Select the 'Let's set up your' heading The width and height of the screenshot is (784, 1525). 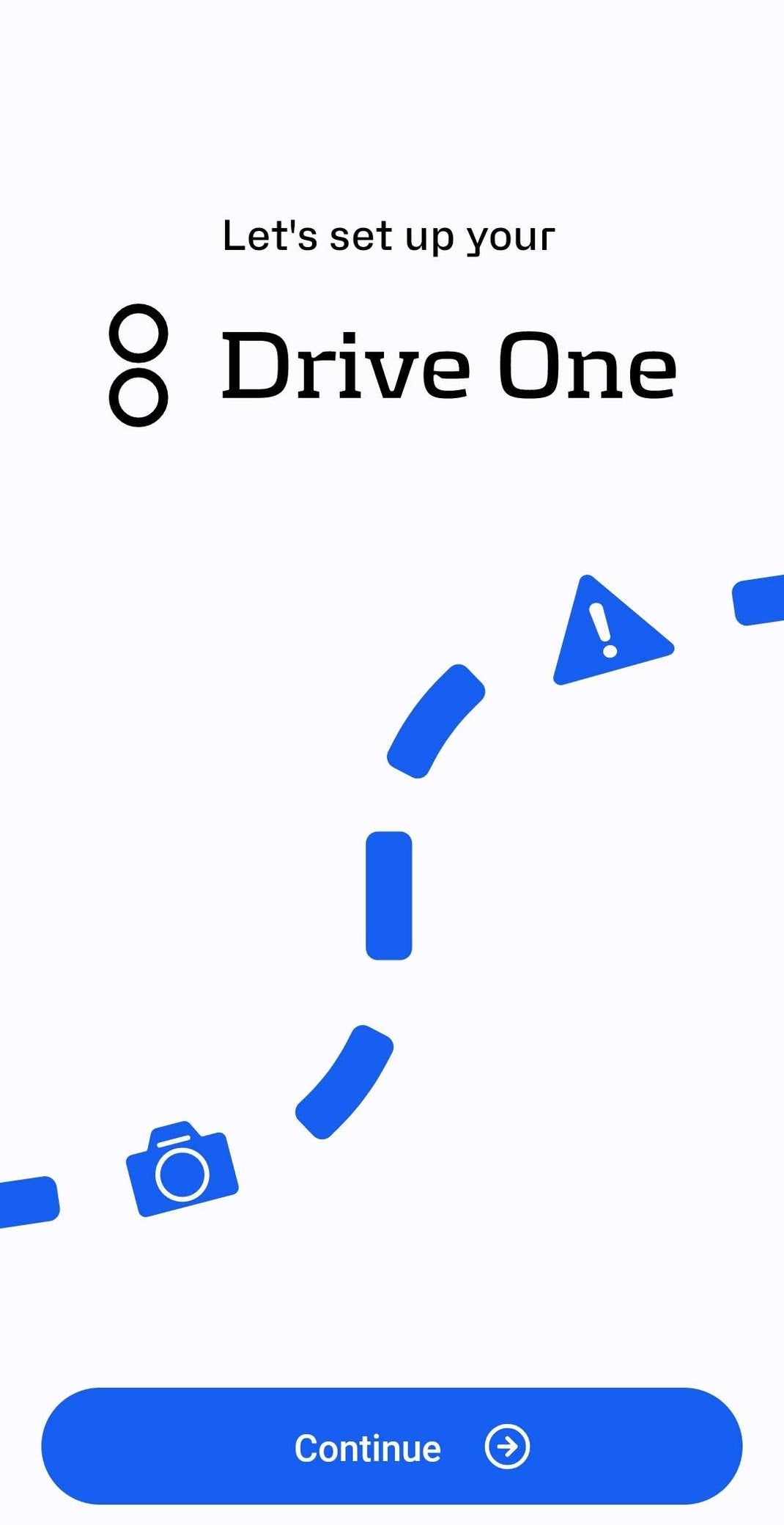coord(388,233)
